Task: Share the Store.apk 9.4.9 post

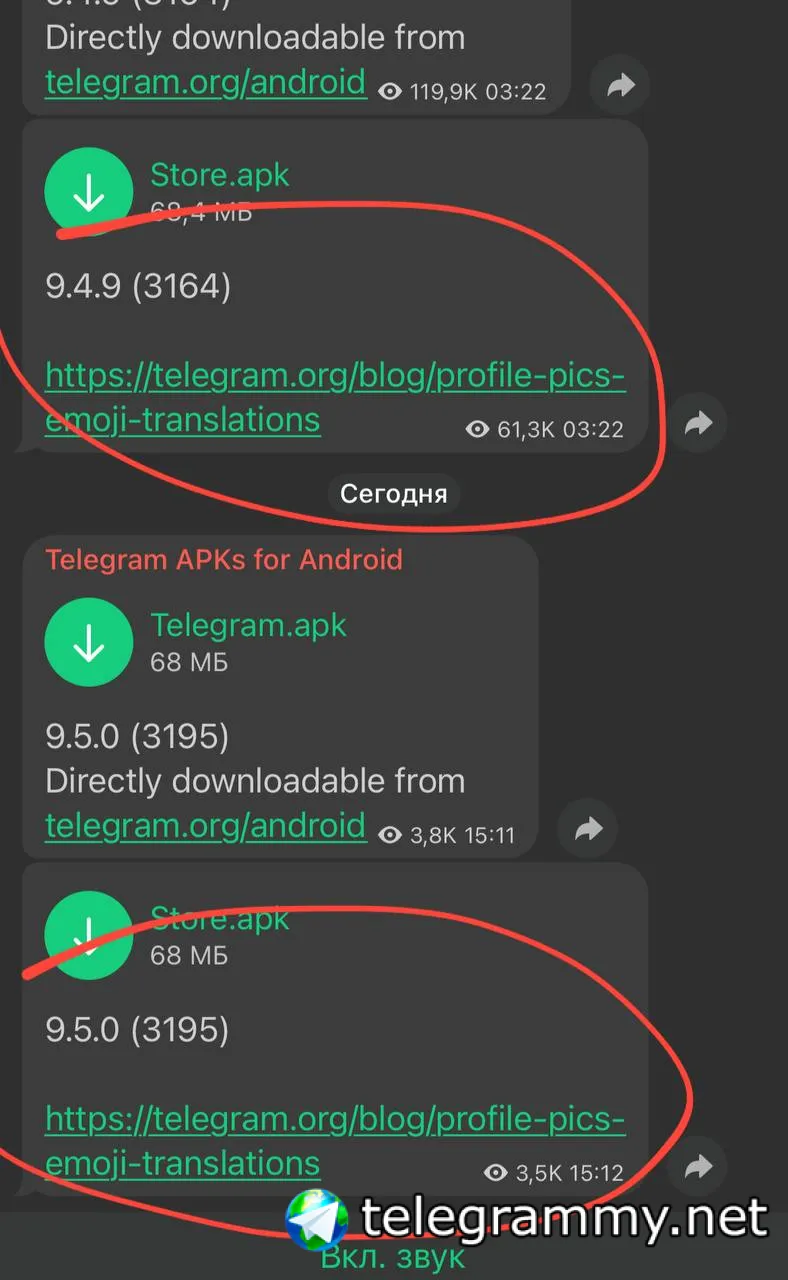Action: click(698, 424)
